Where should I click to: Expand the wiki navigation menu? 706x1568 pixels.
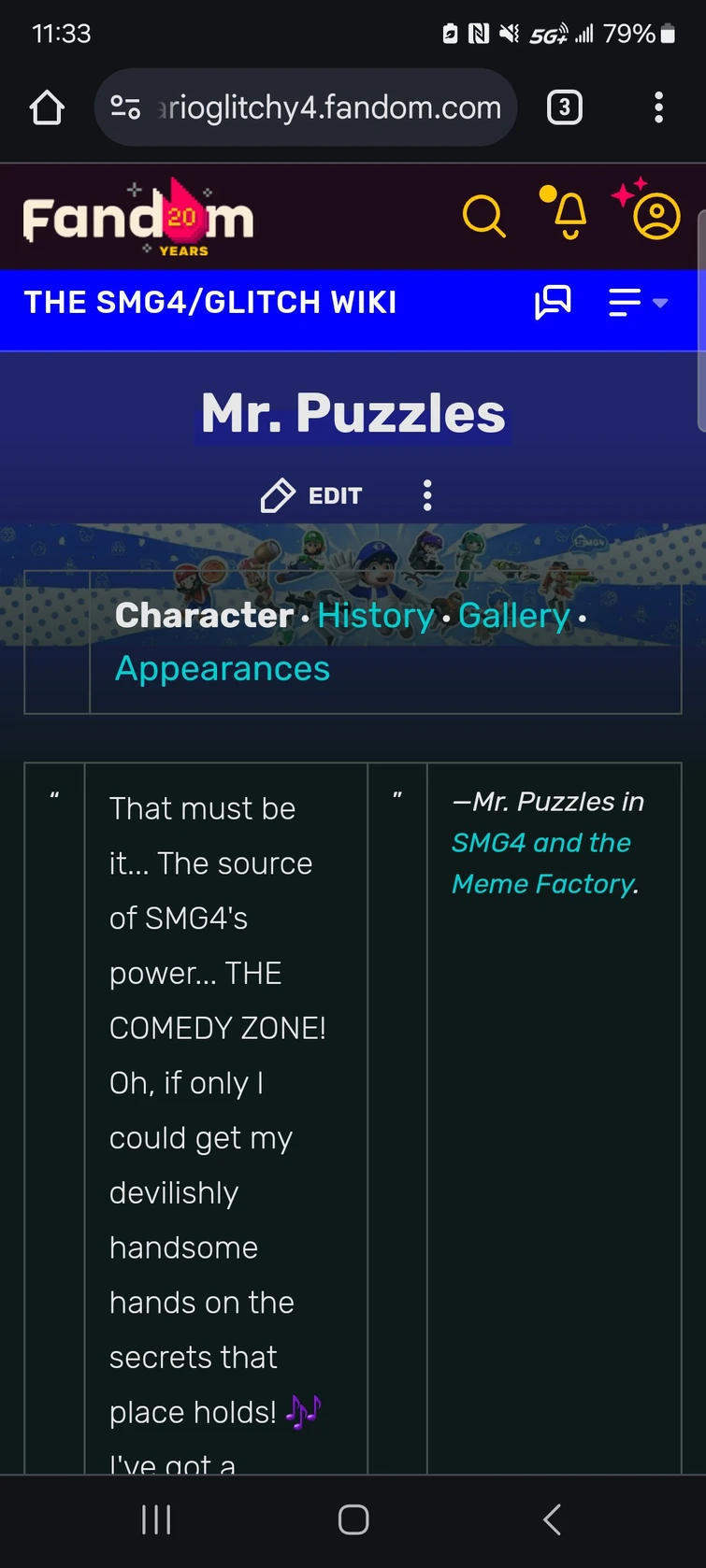click(638, 302)
